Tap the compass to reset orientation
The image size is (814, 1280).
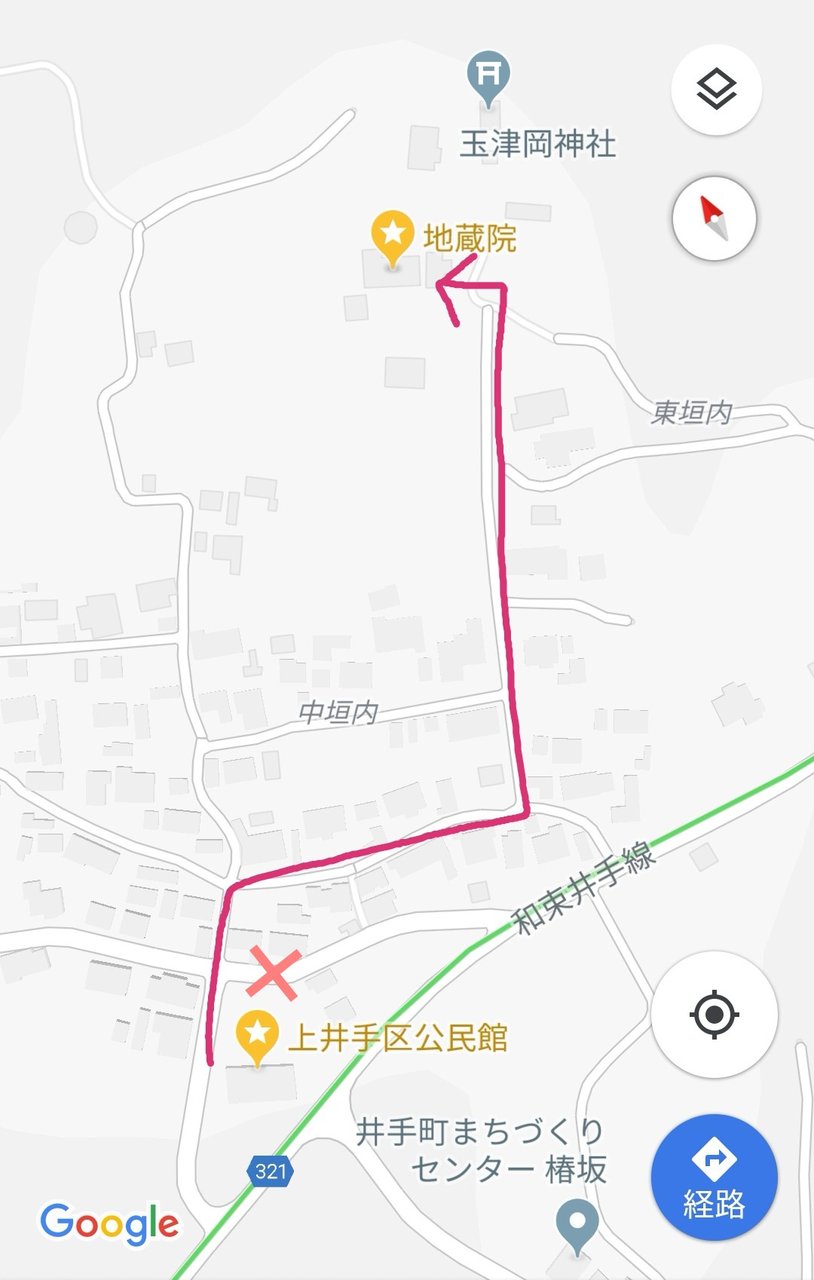[714, 218]
